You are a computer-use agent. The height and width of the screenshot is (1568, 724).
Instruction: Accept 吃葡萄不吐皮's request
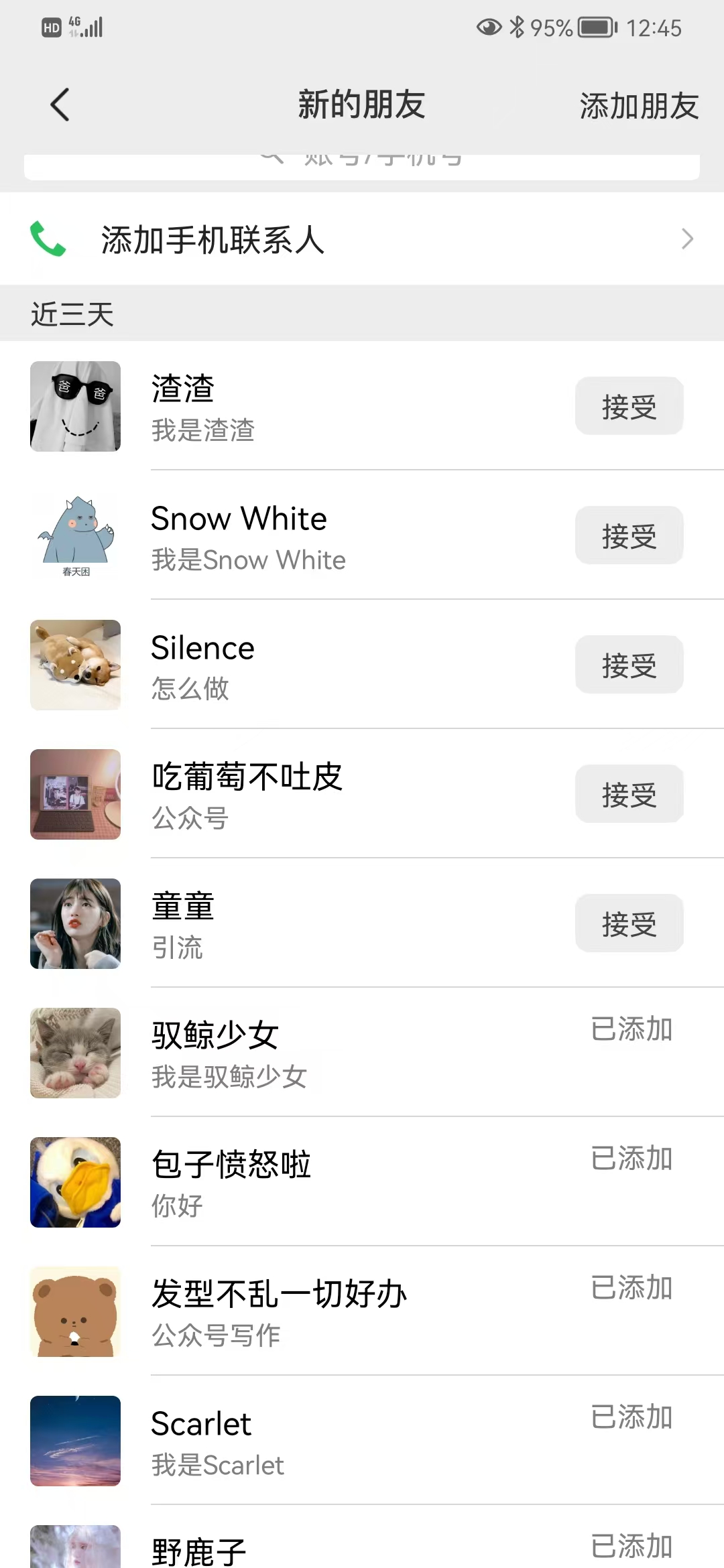click(629, 793)
